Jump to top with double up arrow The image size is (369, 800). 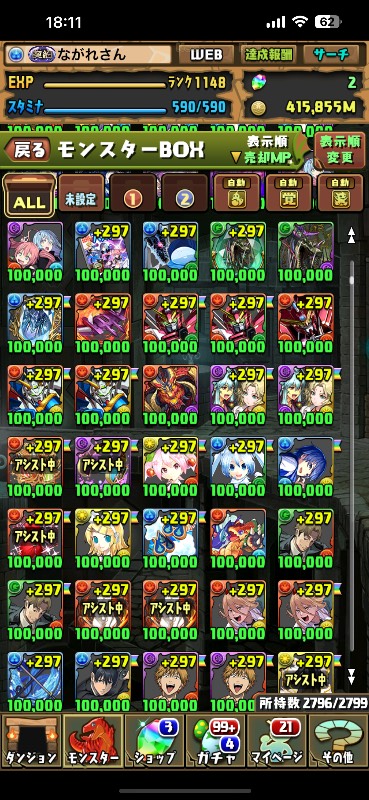[352, 235]
